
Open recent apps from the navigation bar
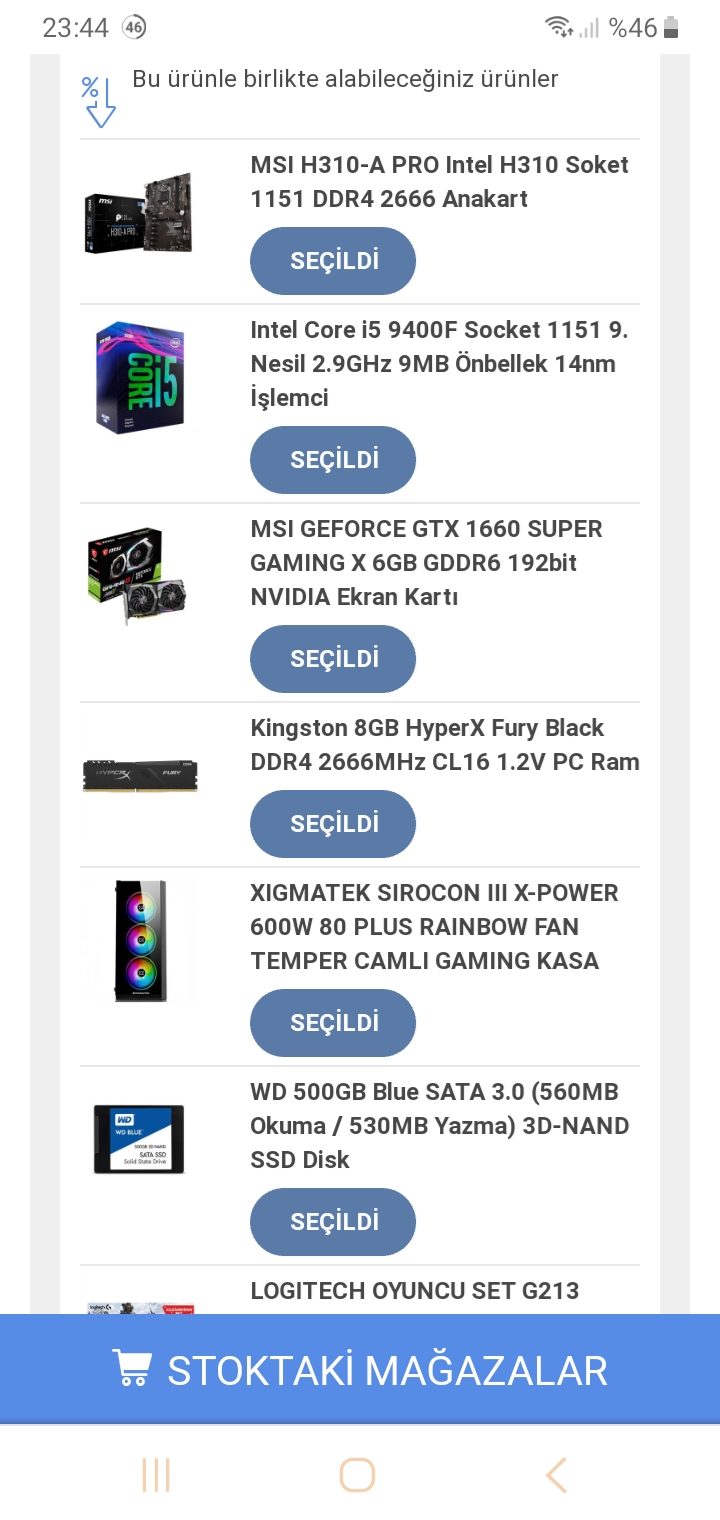click(156, 1475)
